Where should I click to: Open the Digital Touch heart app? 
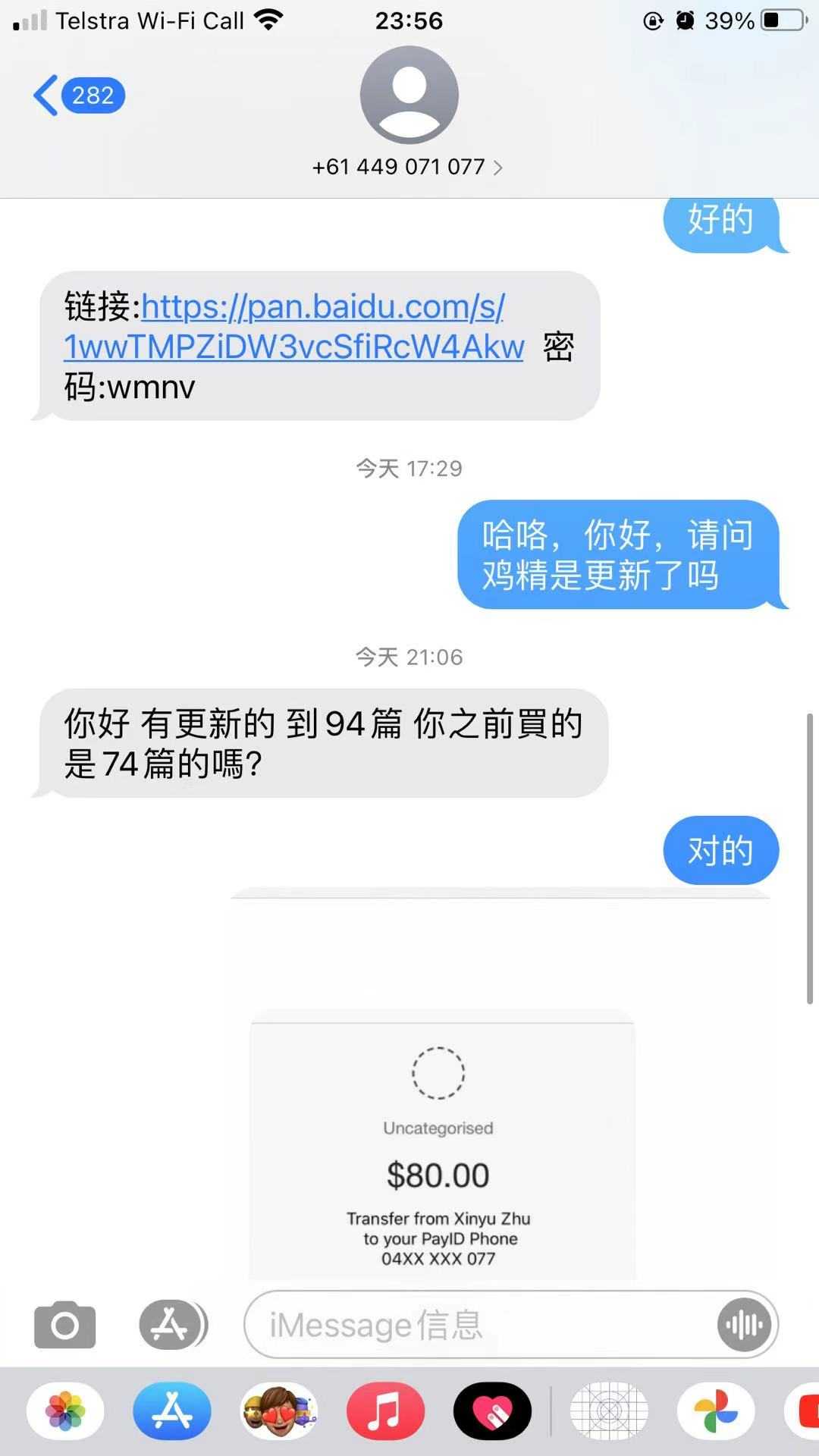pos(492,1412)
